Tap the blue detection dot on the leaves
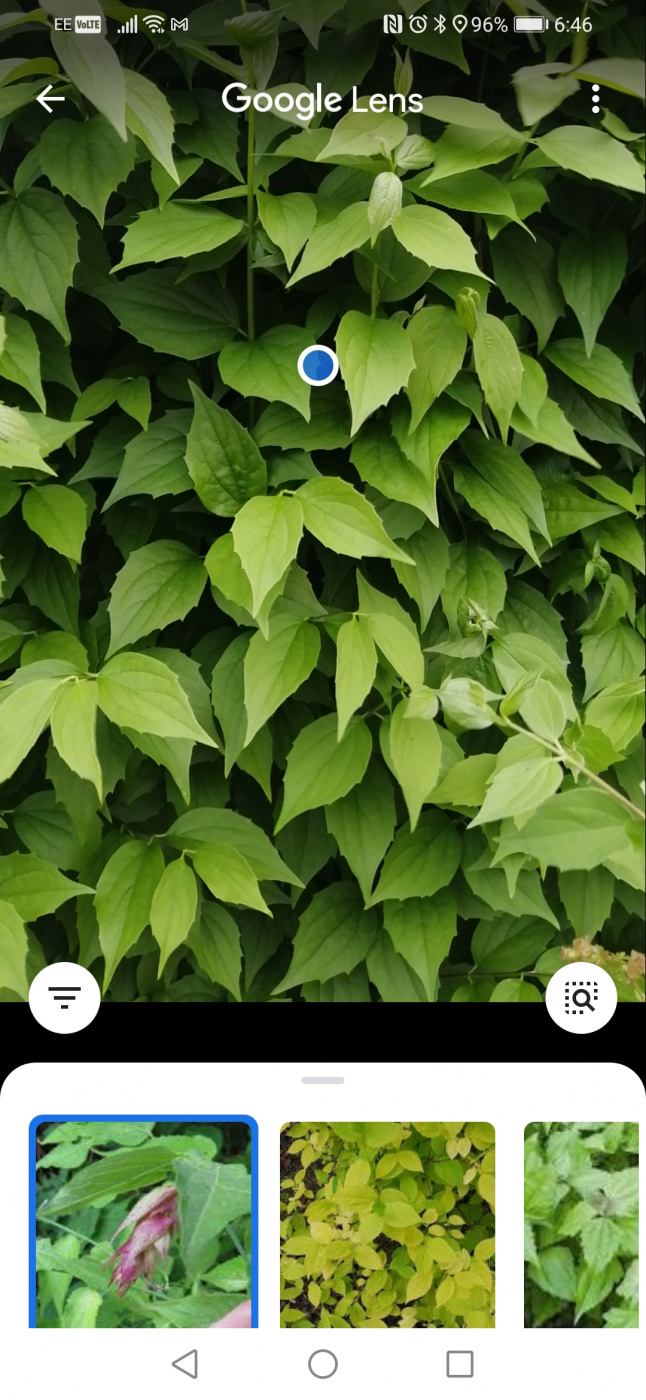Viewport: 646px width, 1400px height. 318,365
